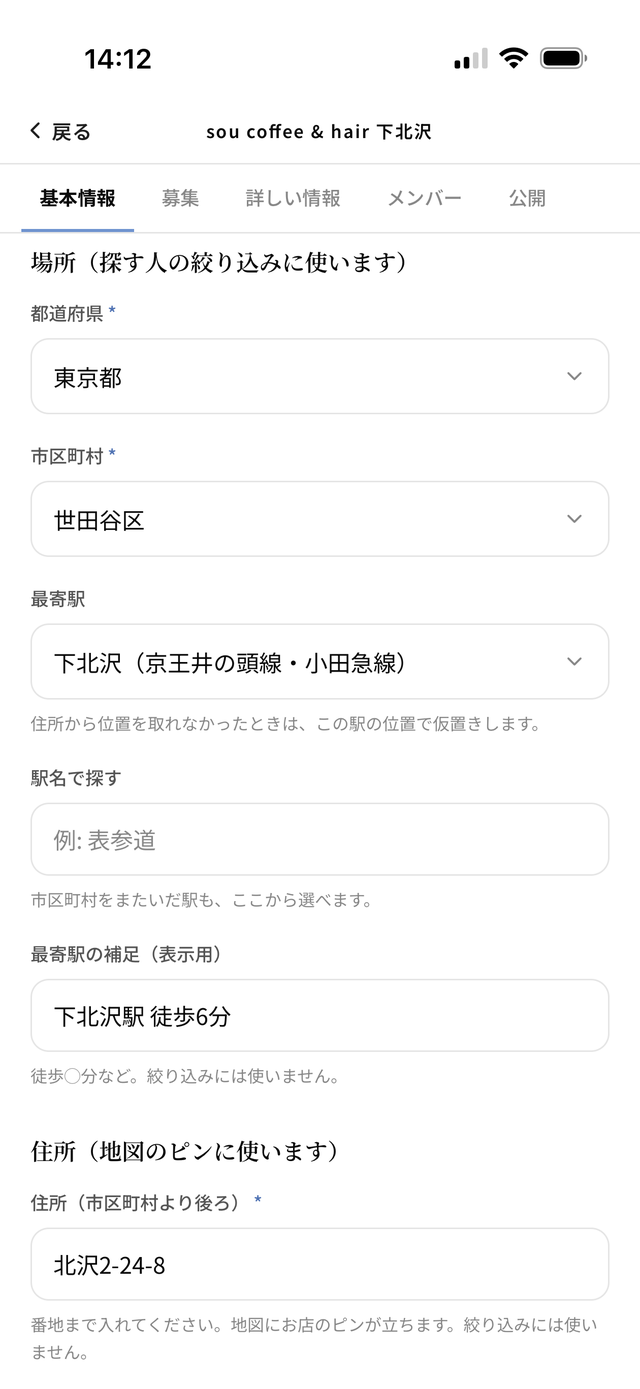Open the 市区町村 dropdown showing 世田谷区
The width and height of the screenshot is (640, 1389).
point(320,519)
